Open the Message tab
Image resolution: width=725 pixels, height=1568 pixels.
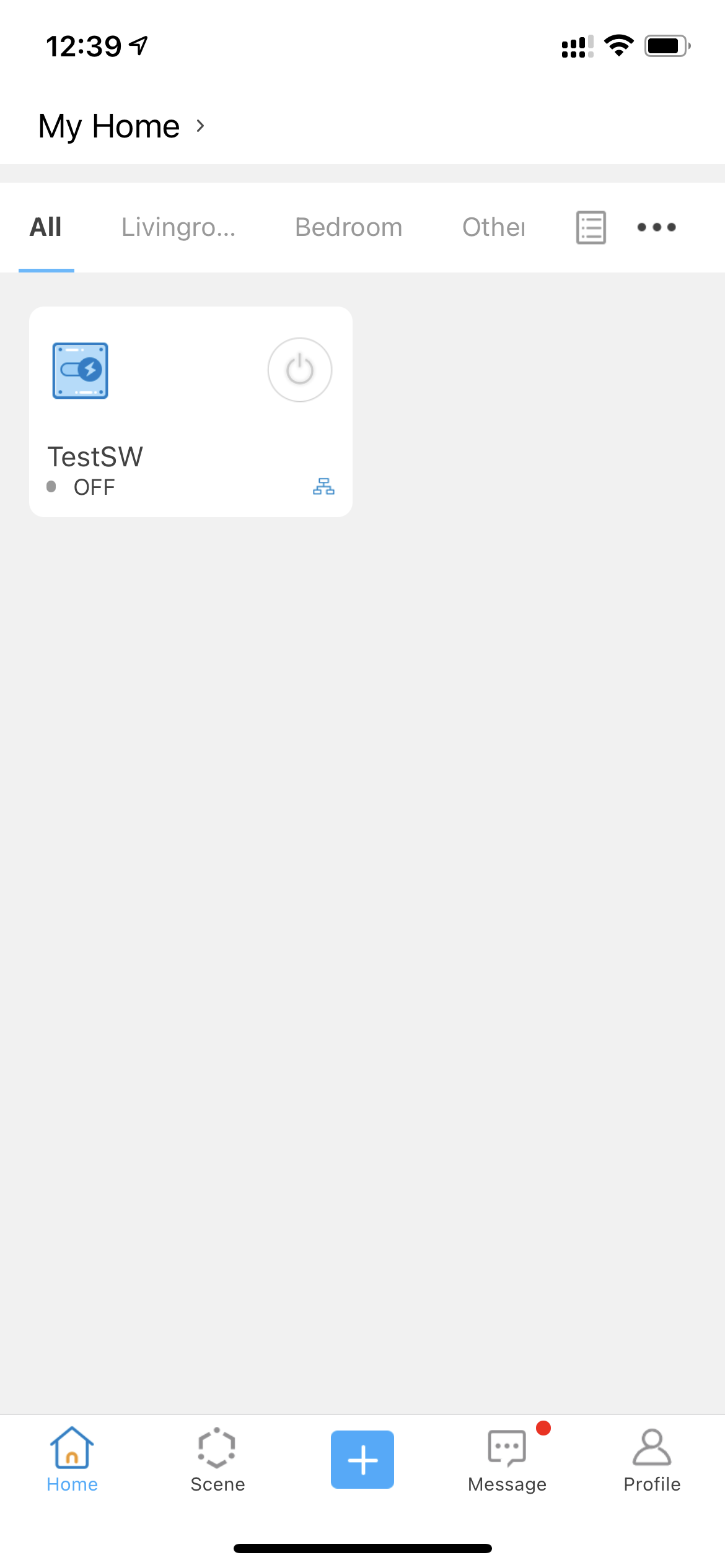click(507, 1460)
